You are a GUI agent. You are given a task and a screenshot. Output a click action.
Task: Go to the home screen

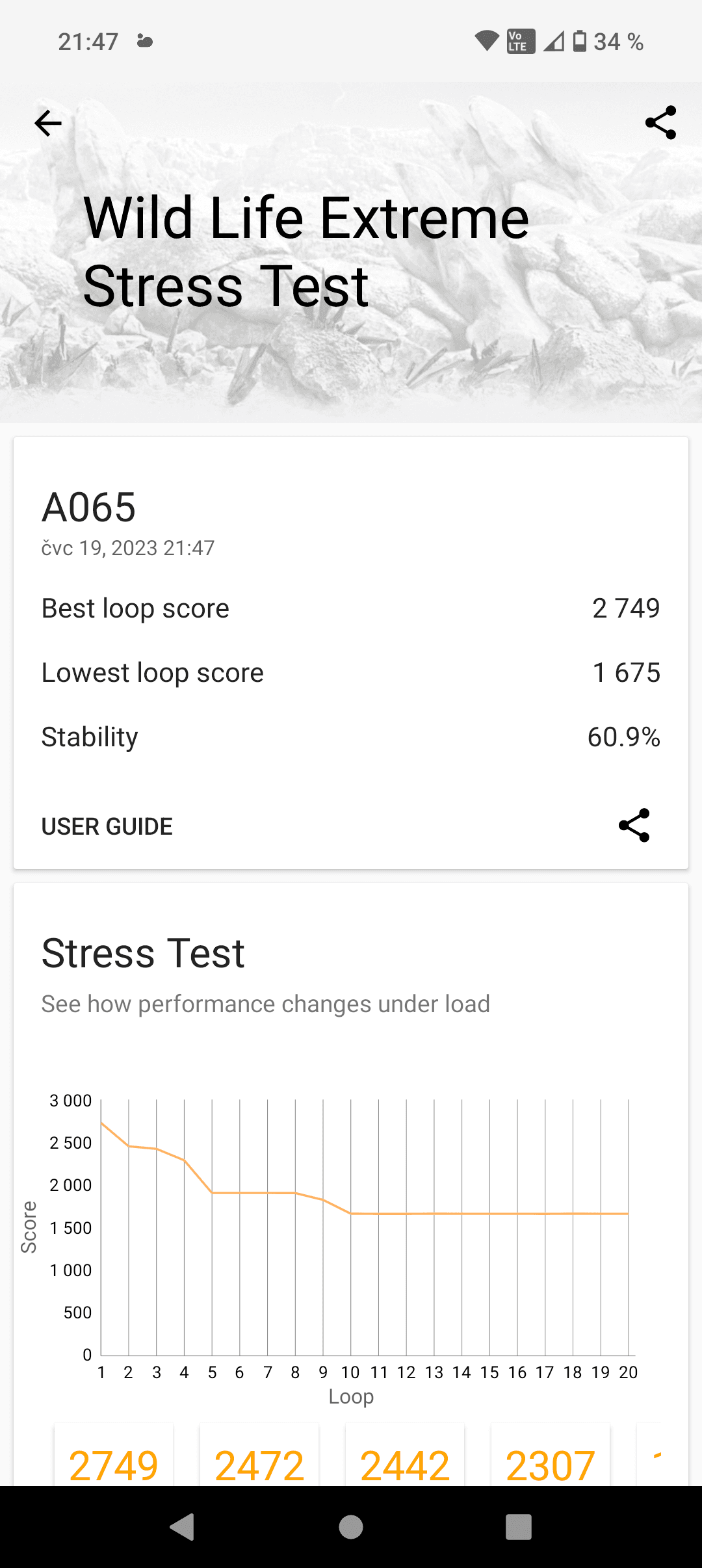(351, 1527)
